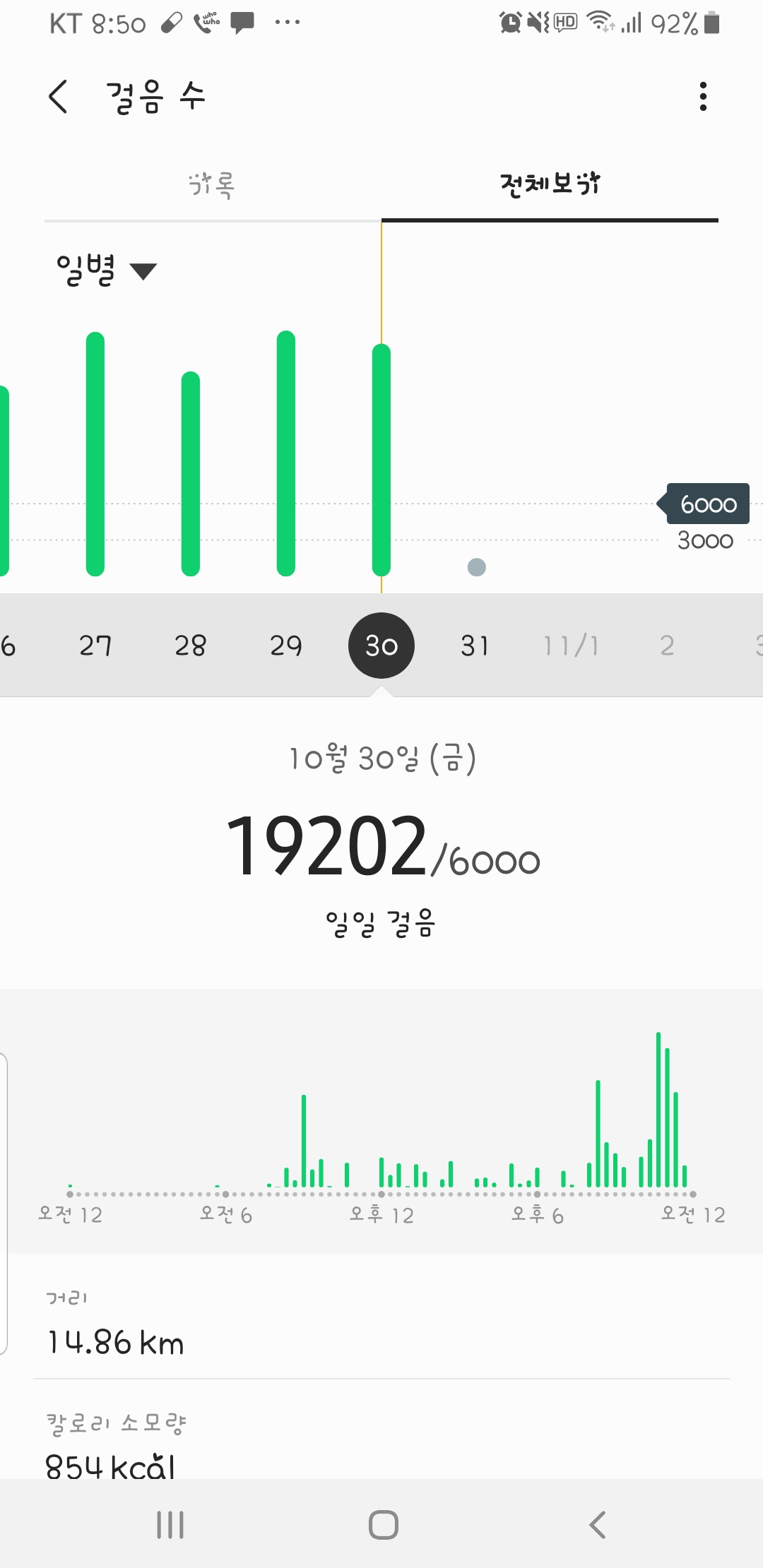Go to home via system home button

pyautogui.click(x=383, y=1524)
